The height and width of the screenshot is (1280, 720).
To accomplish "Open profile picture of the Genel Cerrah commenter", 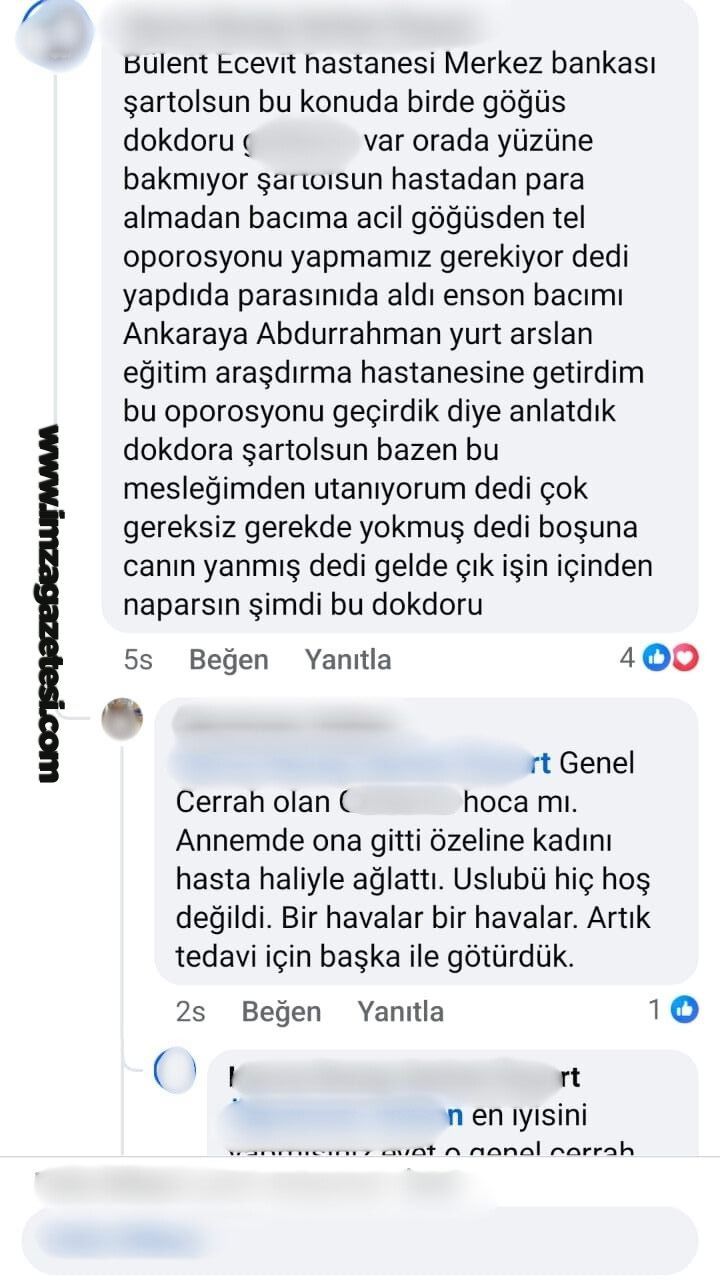I will point(122,718).
